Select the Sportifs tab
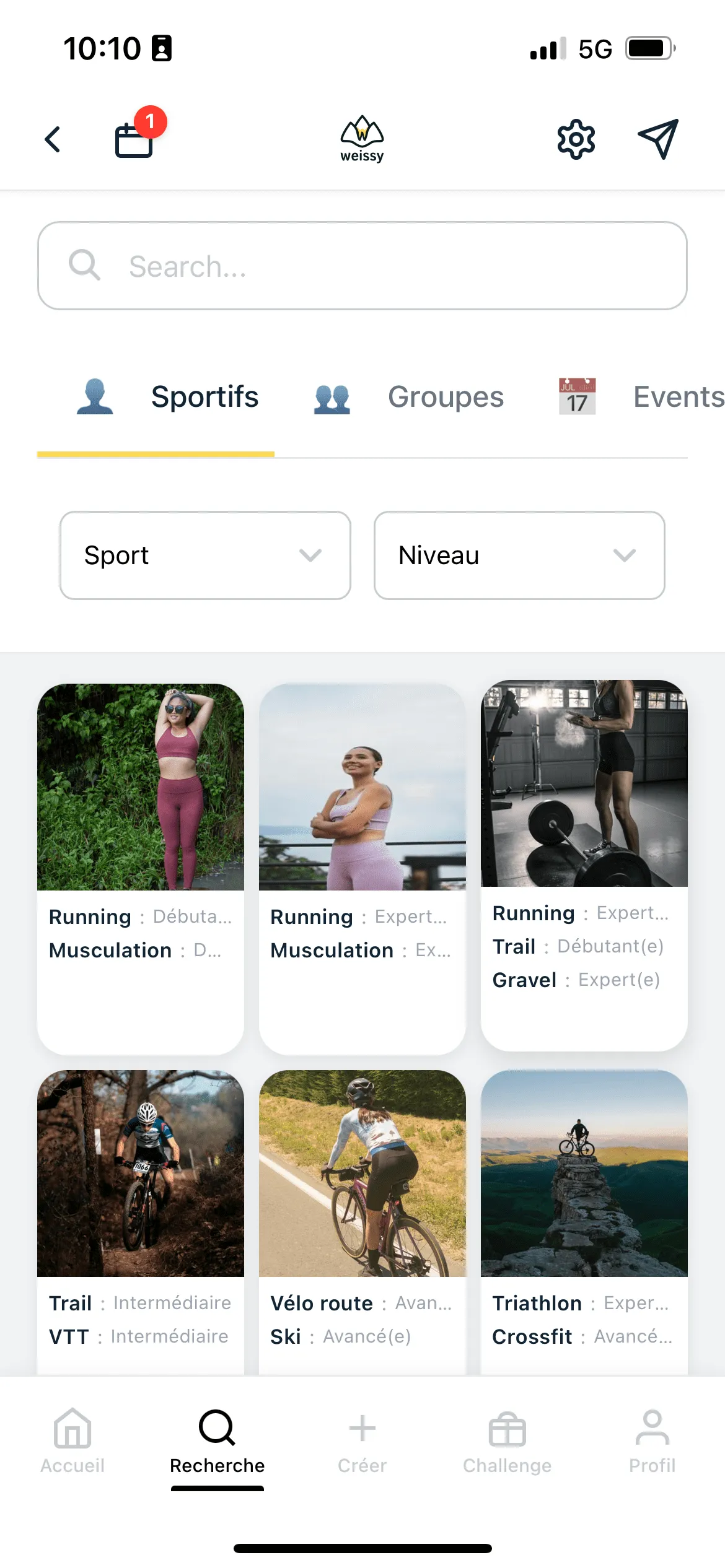725x1568 pixels. 168,397
